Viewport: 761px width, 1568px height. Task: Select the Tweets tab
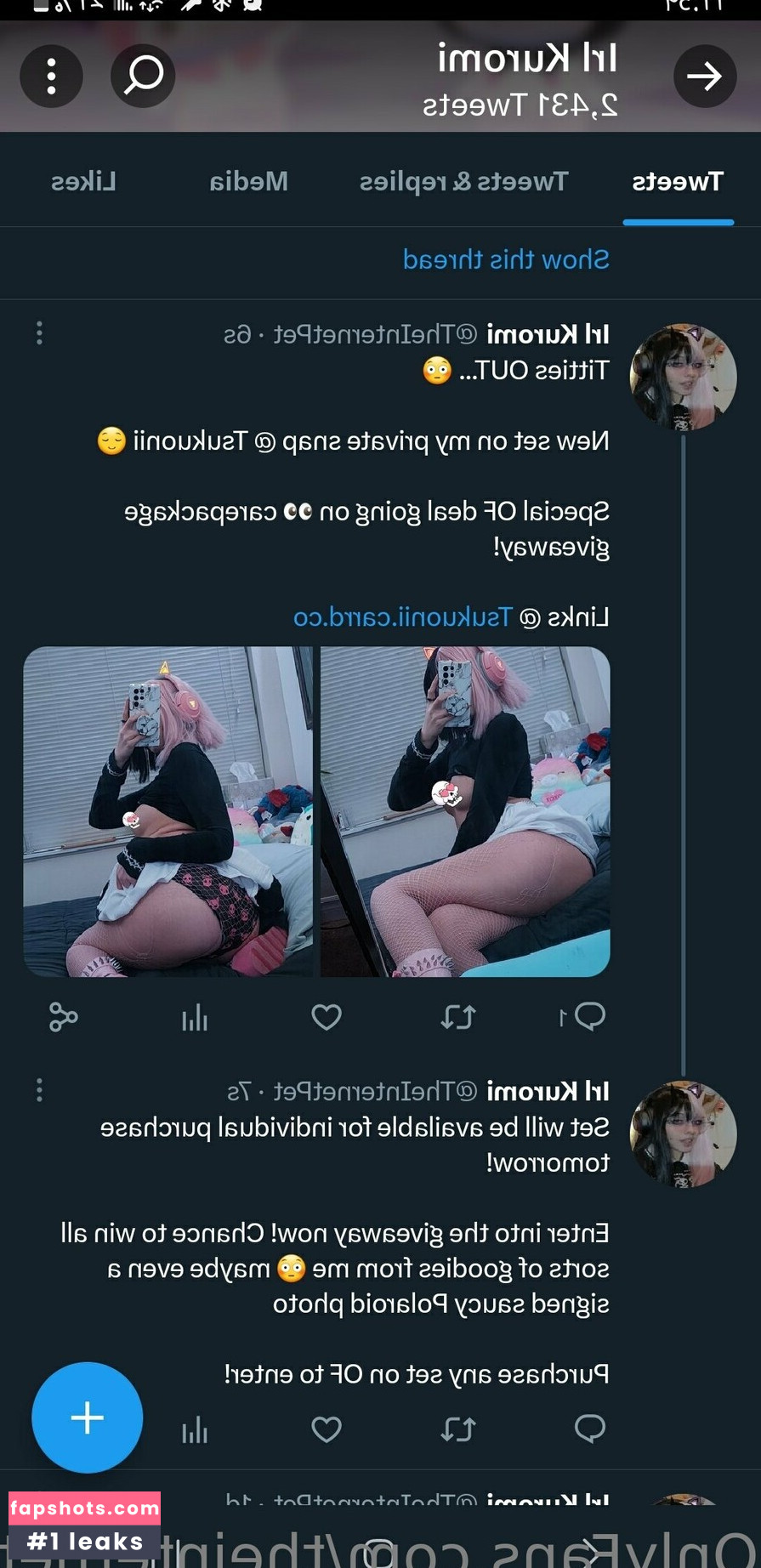click(678, 182)
